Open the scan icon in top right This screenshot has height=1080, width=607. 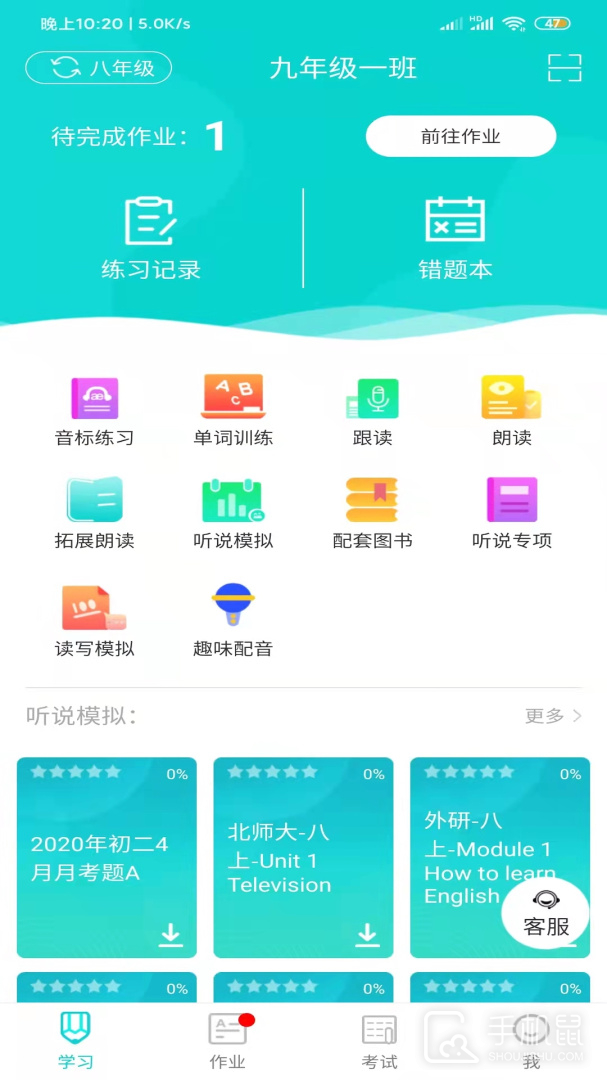tap(564, 68)
